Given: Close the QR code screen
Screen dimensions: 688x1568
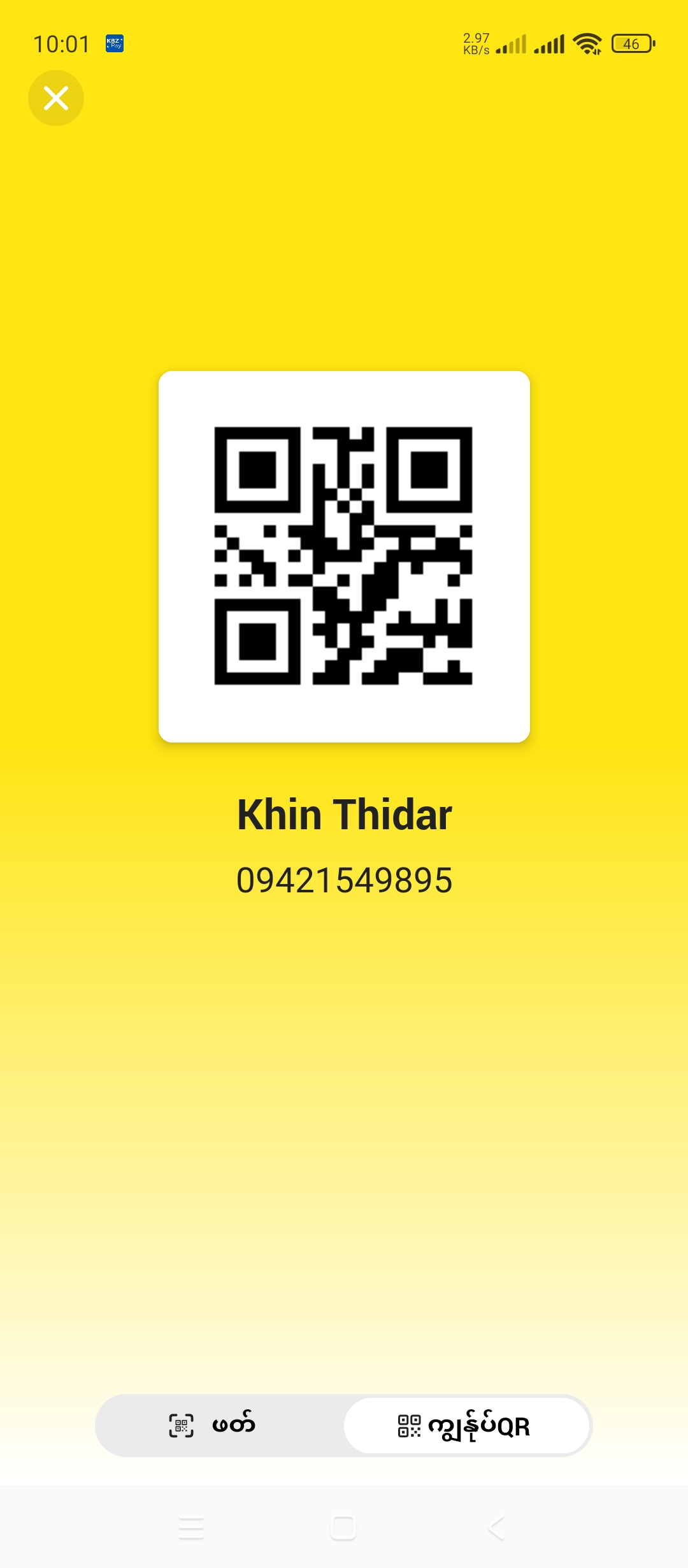Looking at the screenshot, I should click(x=56, y=98).
